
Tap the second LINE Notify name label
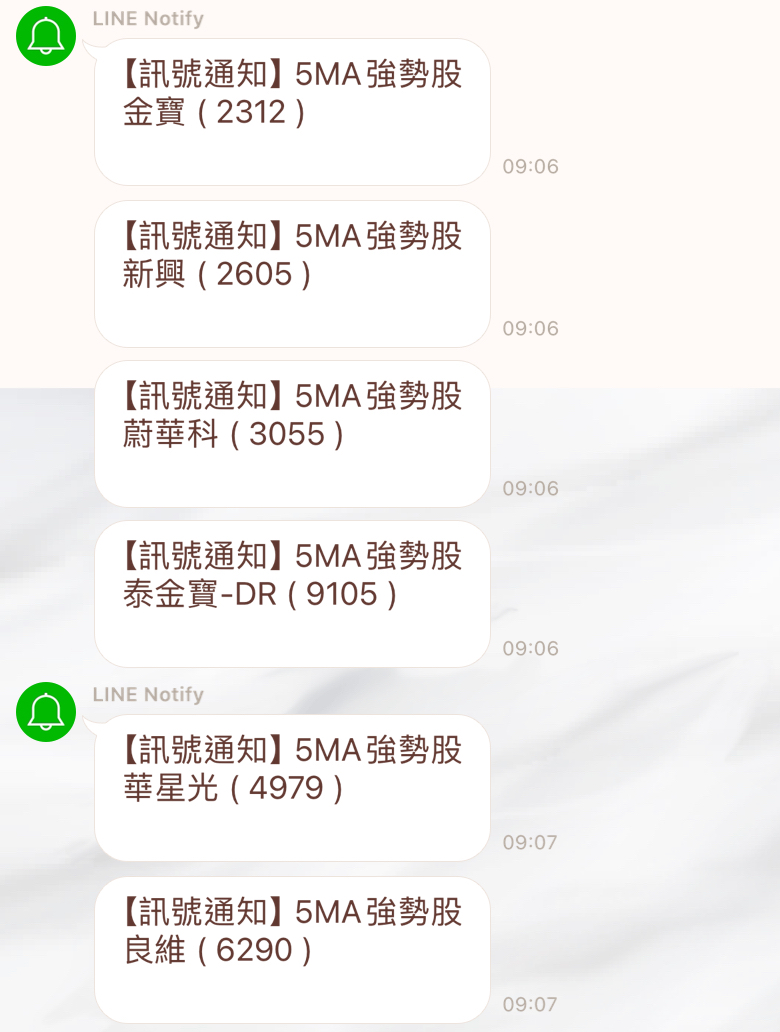[x=148, y=694]
